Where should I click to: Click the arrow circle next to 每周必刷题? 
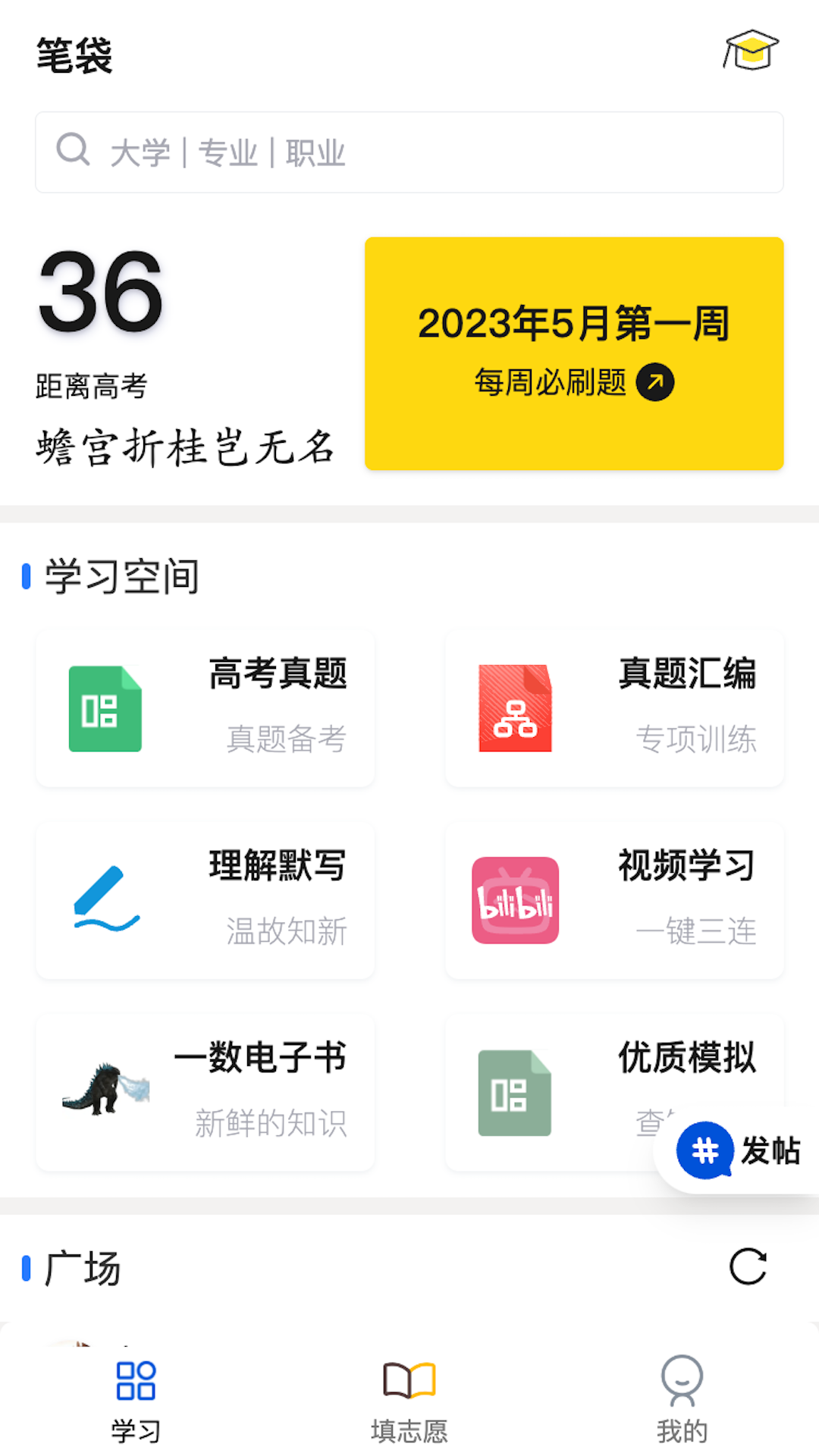[x=657, y=383]
